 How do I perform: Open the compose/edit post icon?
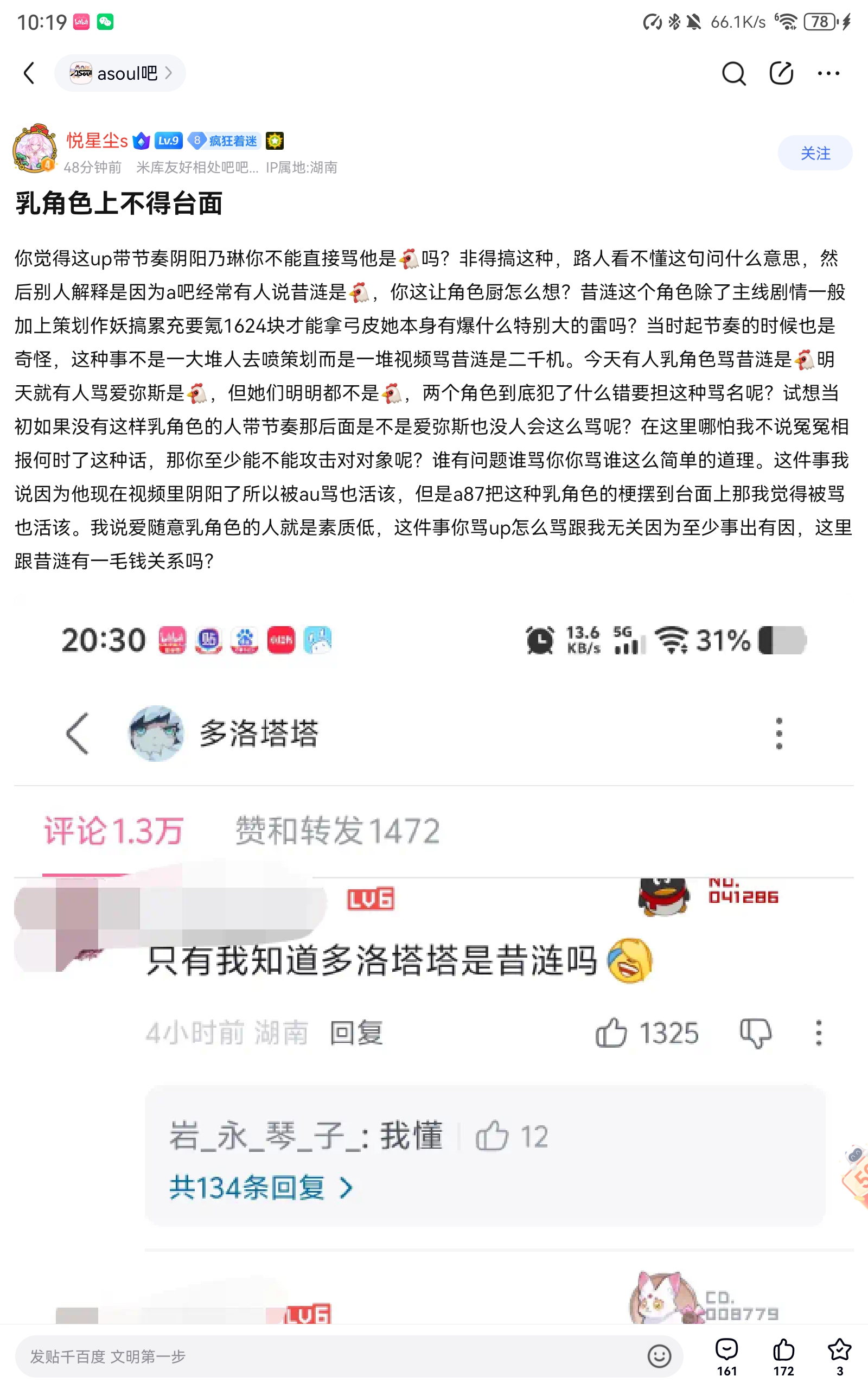coord(781,73)
